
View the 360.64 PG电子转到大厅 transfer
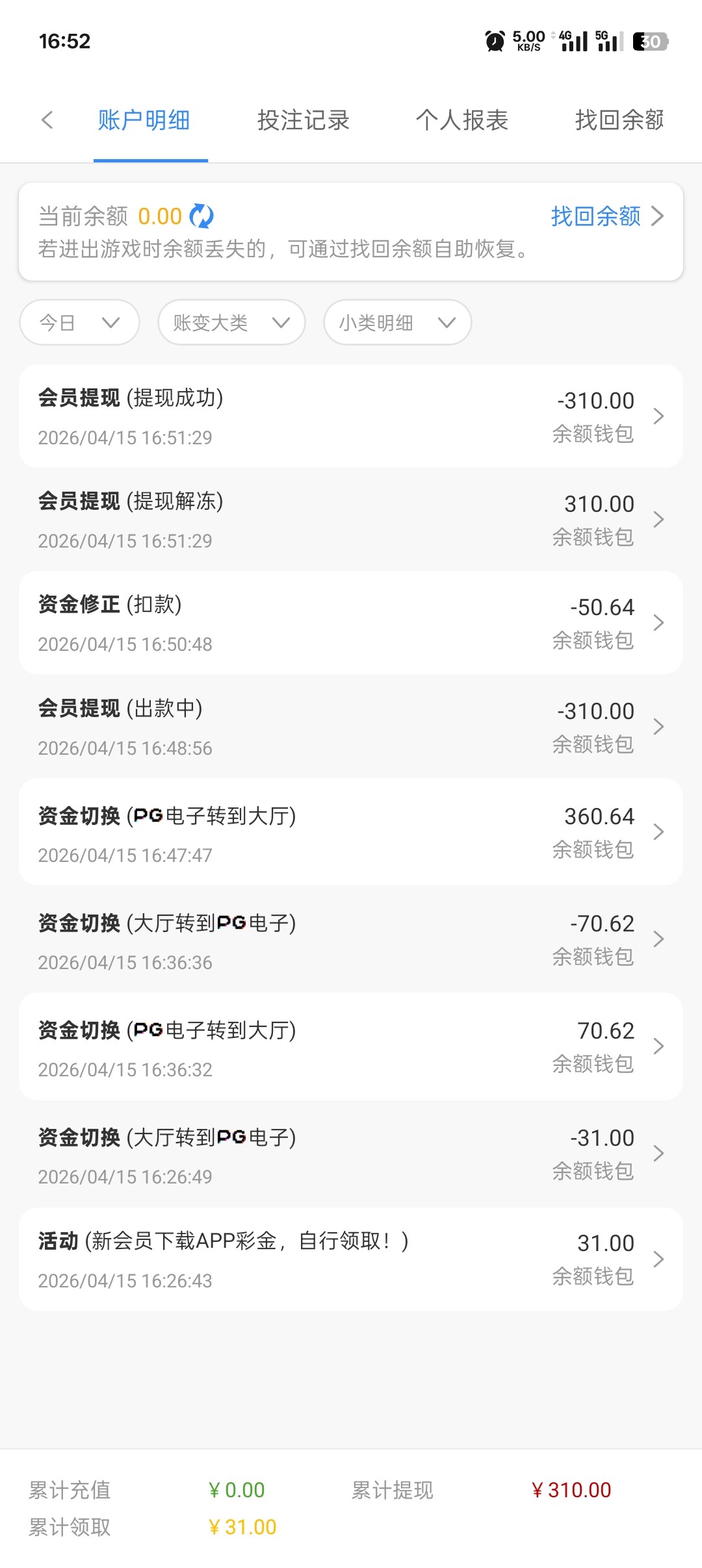coord(351,833)
